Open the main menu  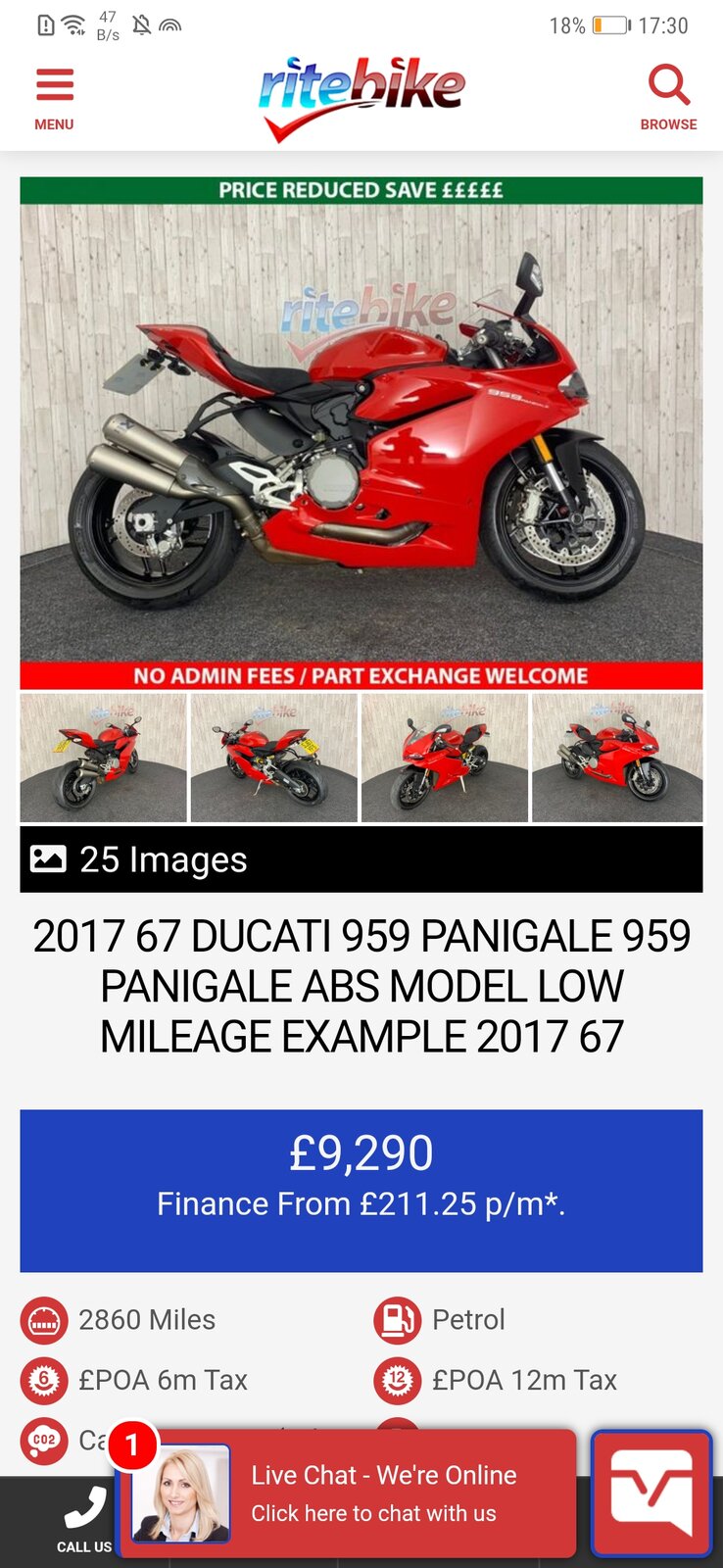(54, 98)
